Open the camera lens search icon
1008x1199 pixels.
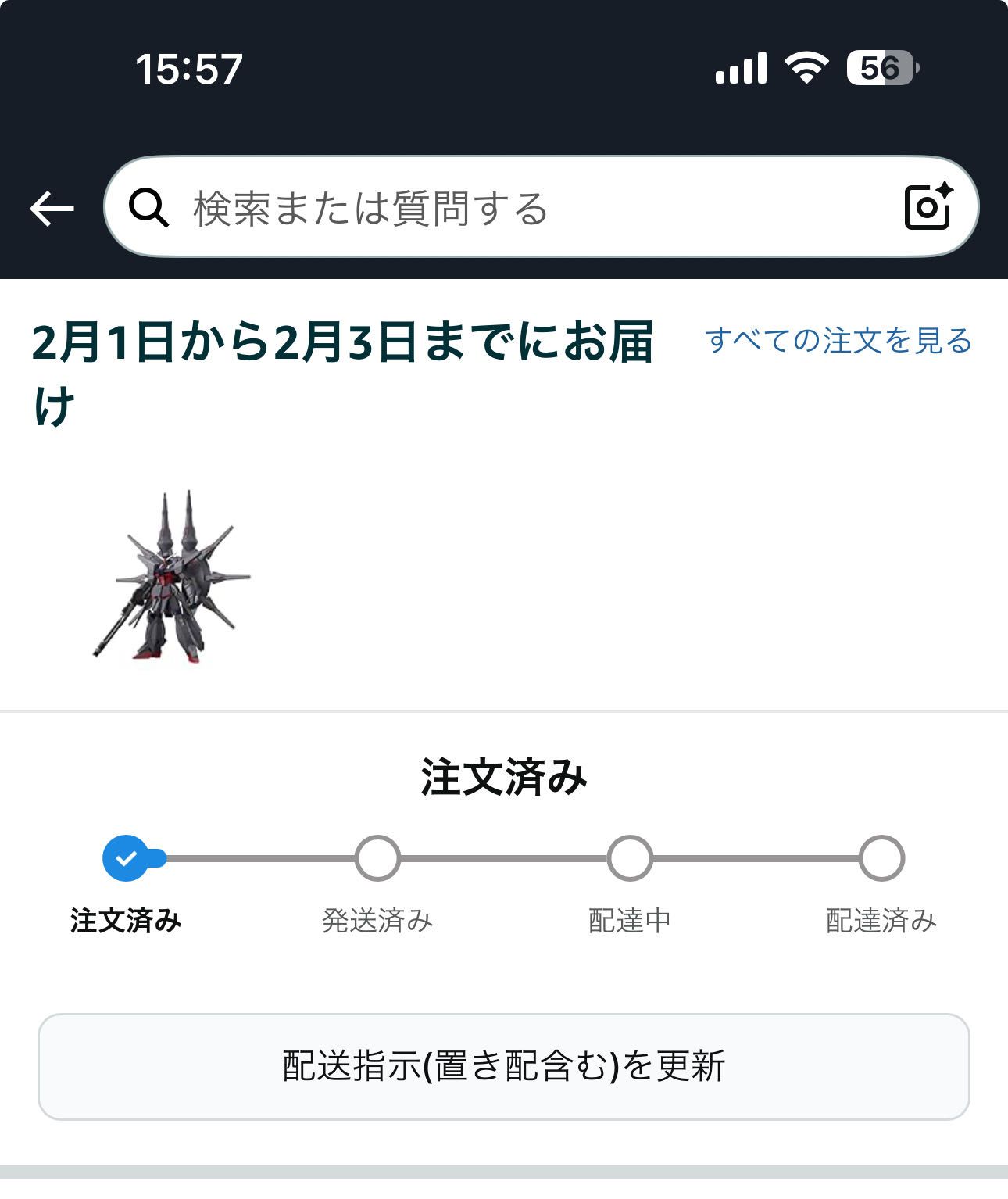(928, 206)
